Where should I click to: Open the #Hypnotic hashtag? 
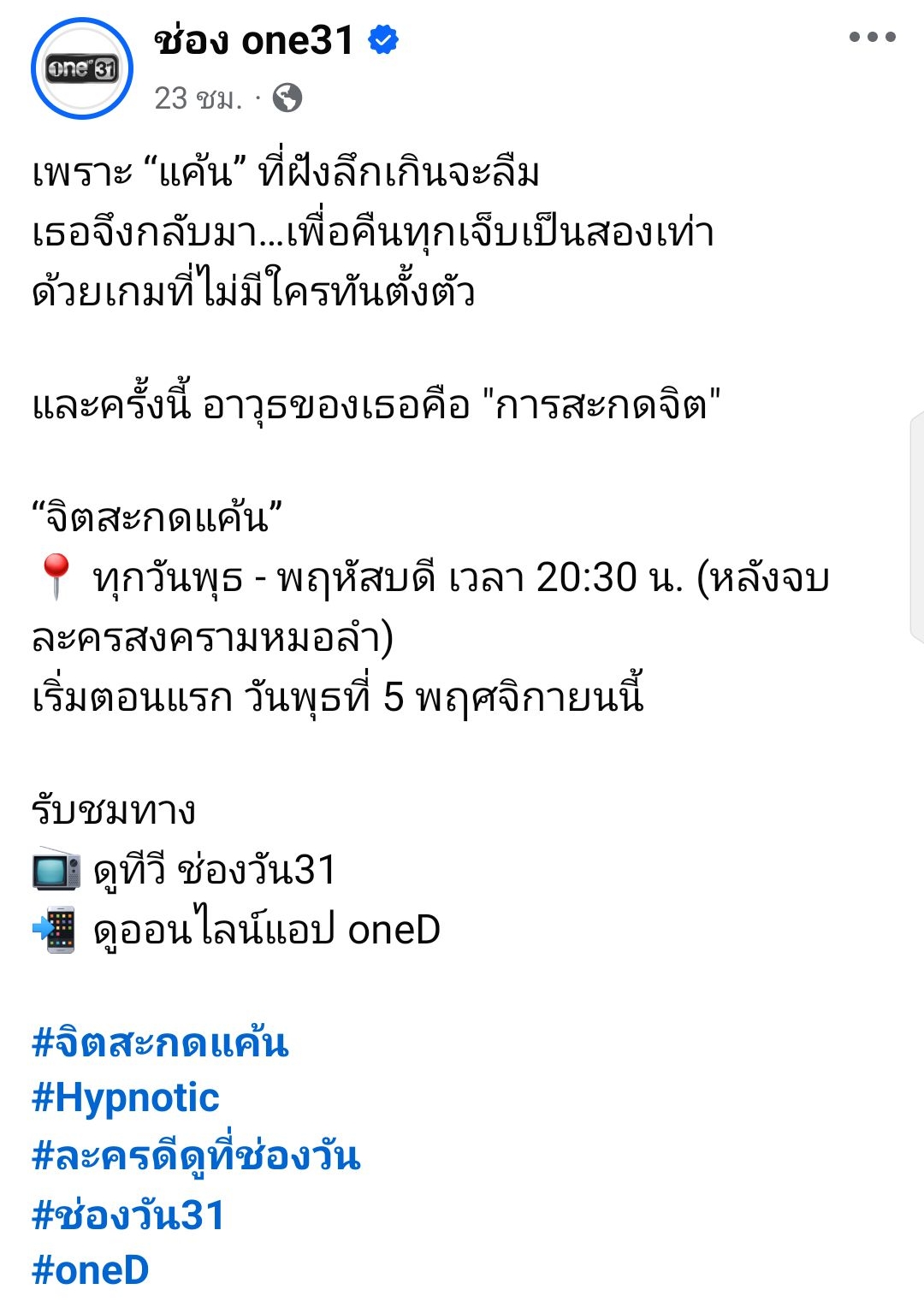tap(126, 1098)
